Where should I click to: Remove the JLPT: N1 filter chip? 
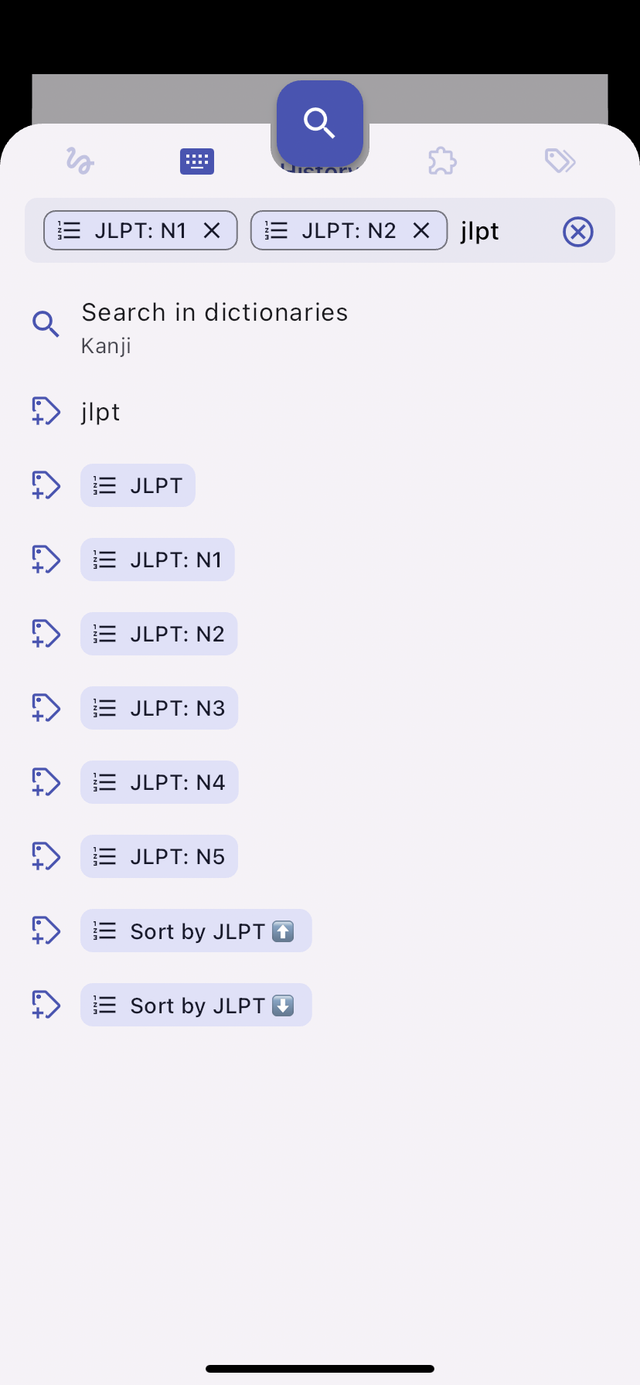(x=212, y=231)
